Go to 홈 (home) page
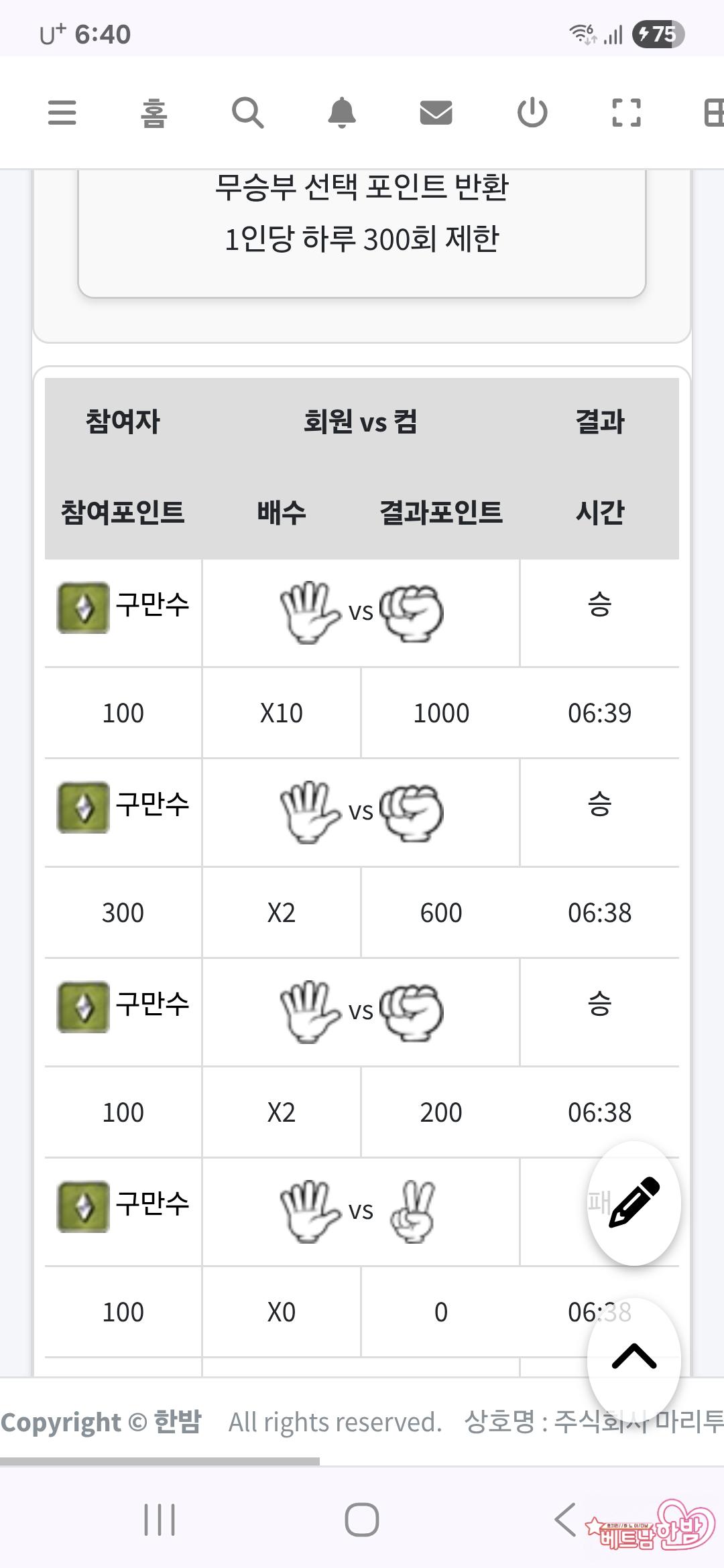The height and width of the screenshot is (1568, 724). 154,113
